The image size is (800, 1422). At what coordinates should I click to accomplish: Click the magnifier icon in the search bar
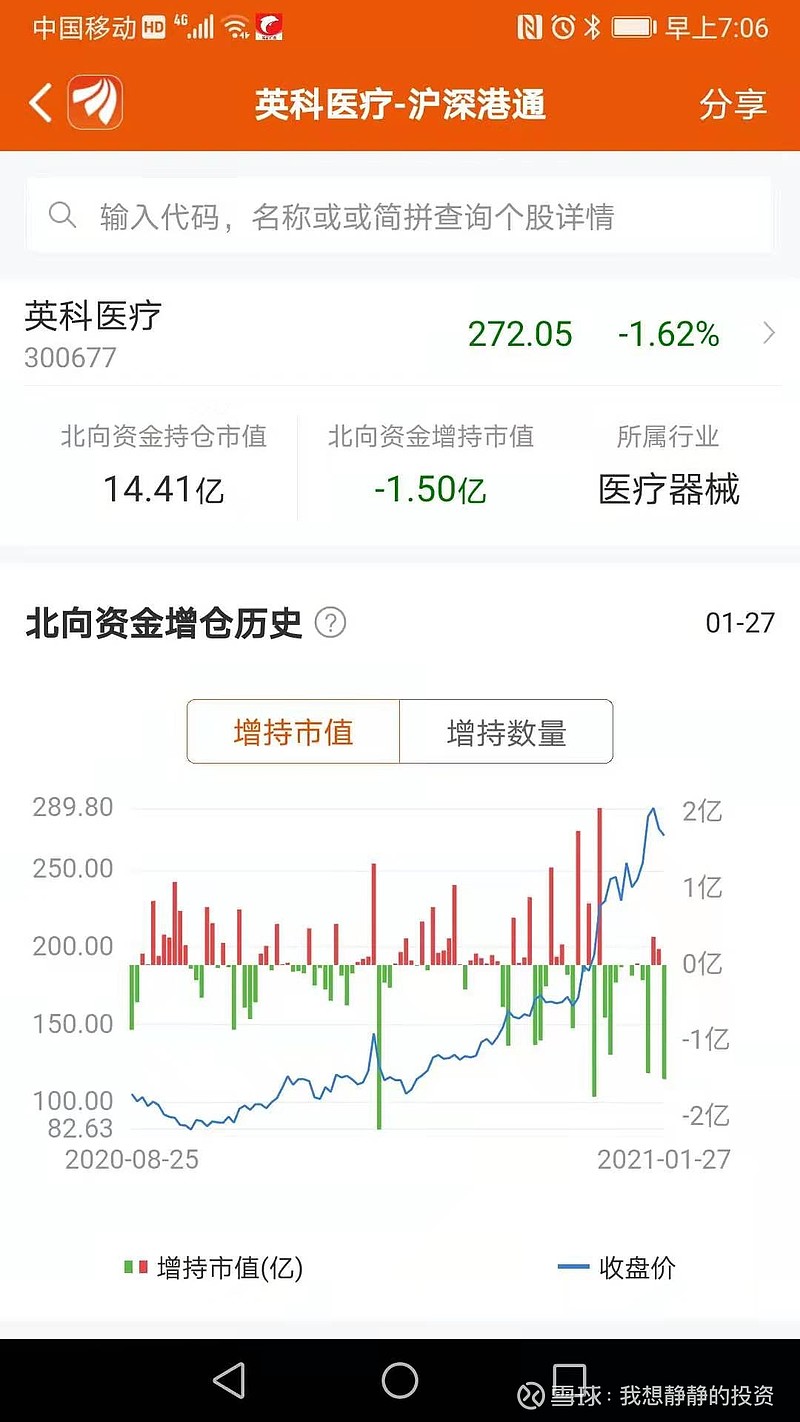click(62, 214)
